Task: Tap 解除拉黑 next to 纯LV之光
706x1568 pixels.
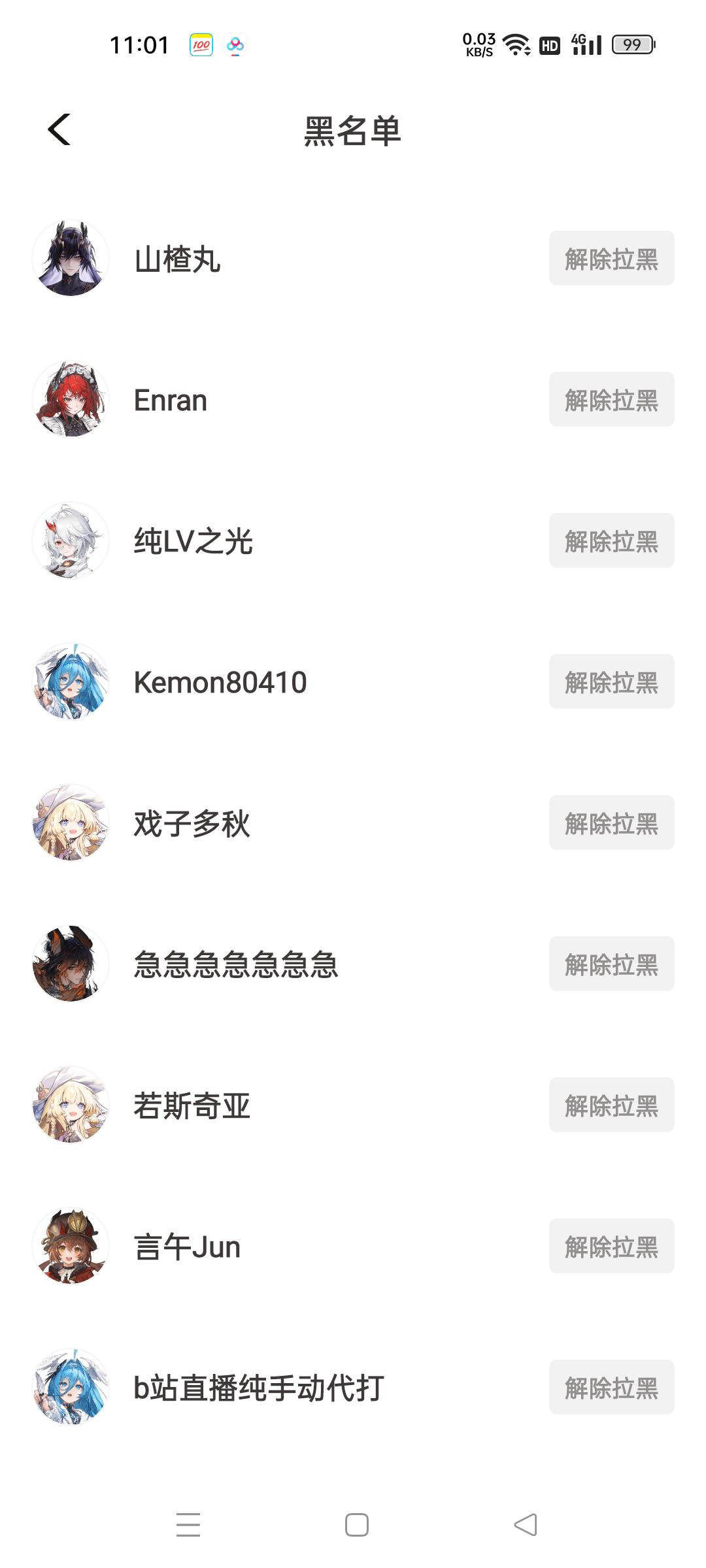Action: 611,541
